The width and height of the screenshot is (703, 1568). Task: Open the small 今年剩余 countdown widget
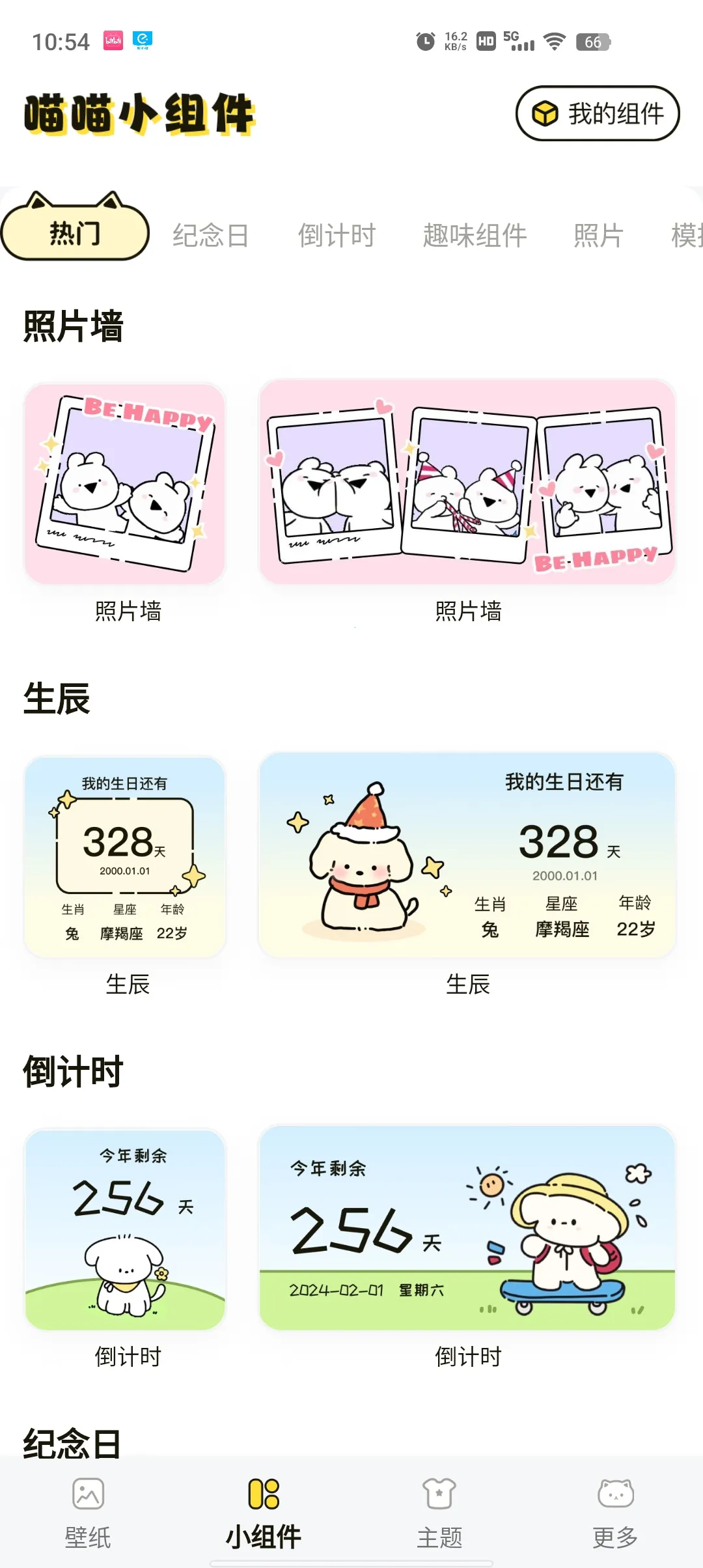tap(125, 1229)
